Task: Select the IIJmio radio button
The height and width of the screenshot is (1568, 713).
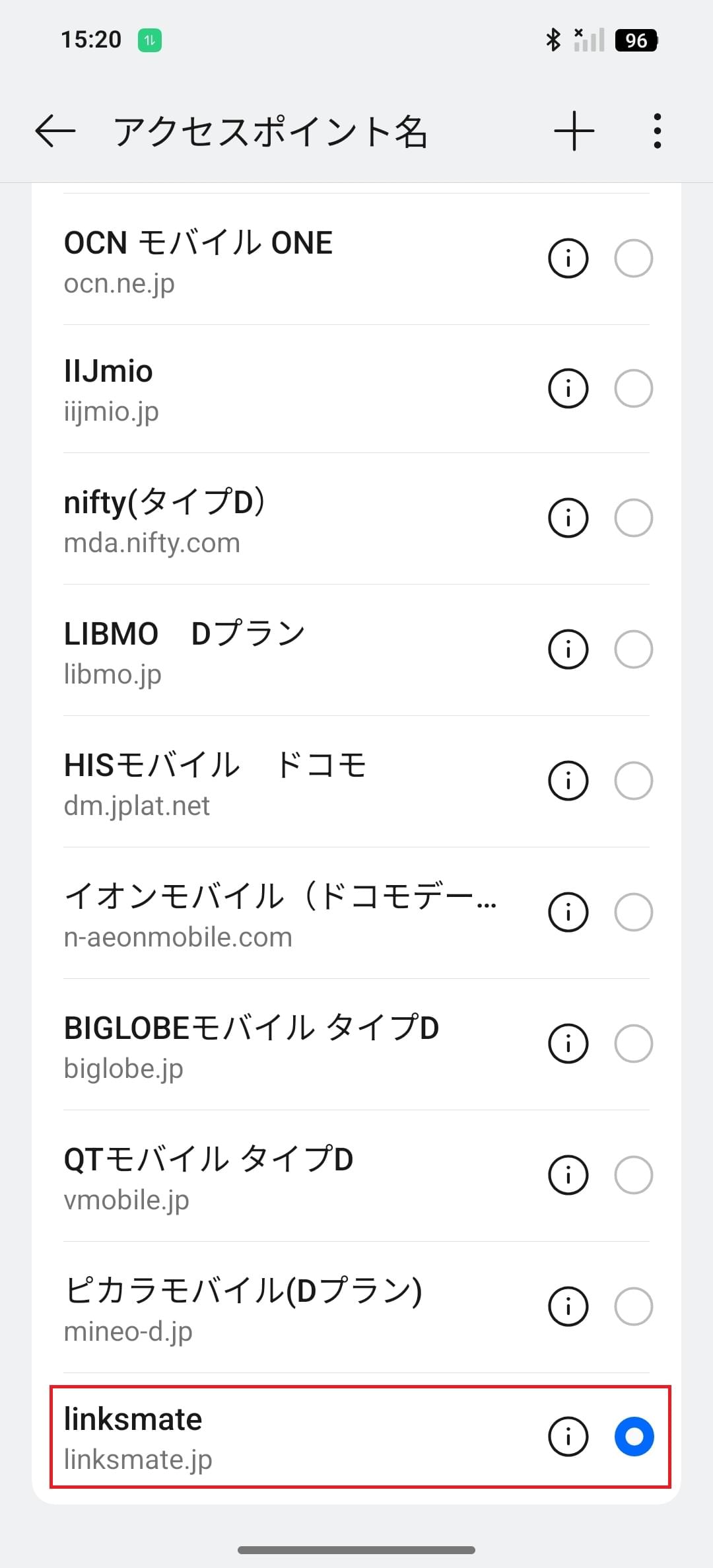Action: (633, 389)
